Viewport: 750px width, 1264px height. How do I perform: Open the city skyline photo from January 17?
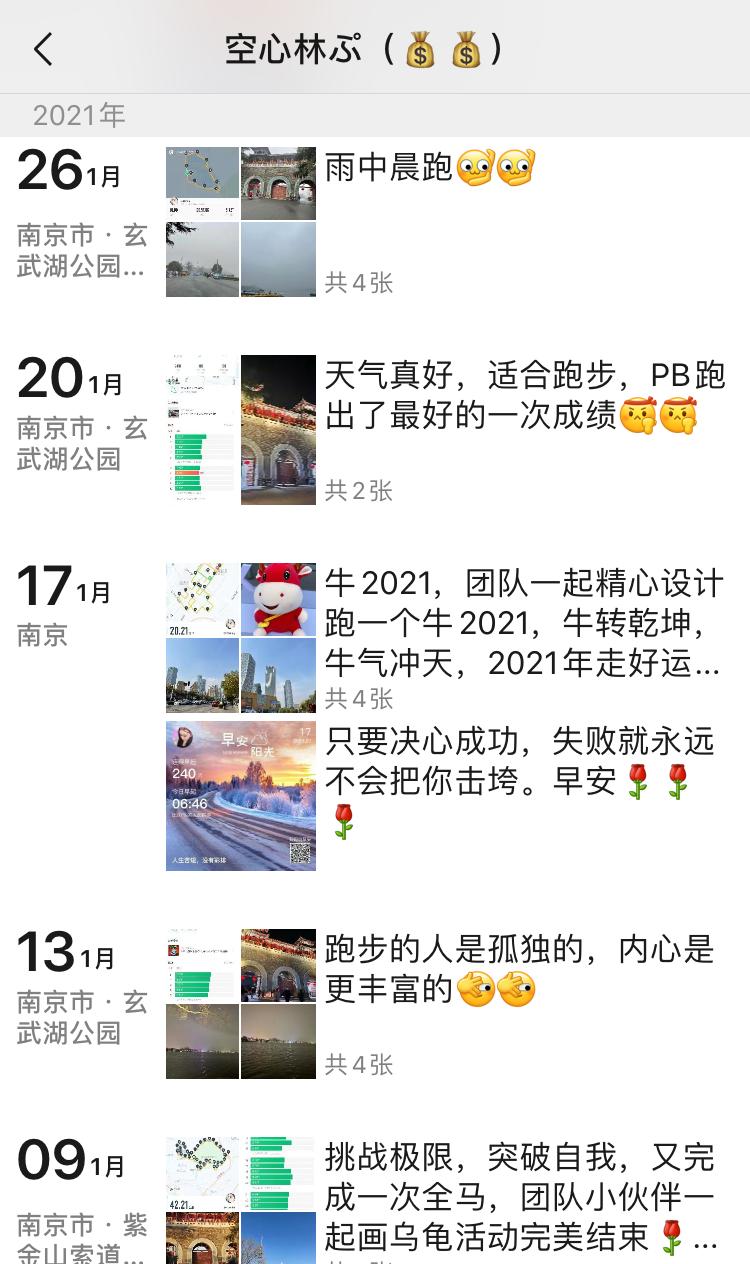[x=202, y=675]
